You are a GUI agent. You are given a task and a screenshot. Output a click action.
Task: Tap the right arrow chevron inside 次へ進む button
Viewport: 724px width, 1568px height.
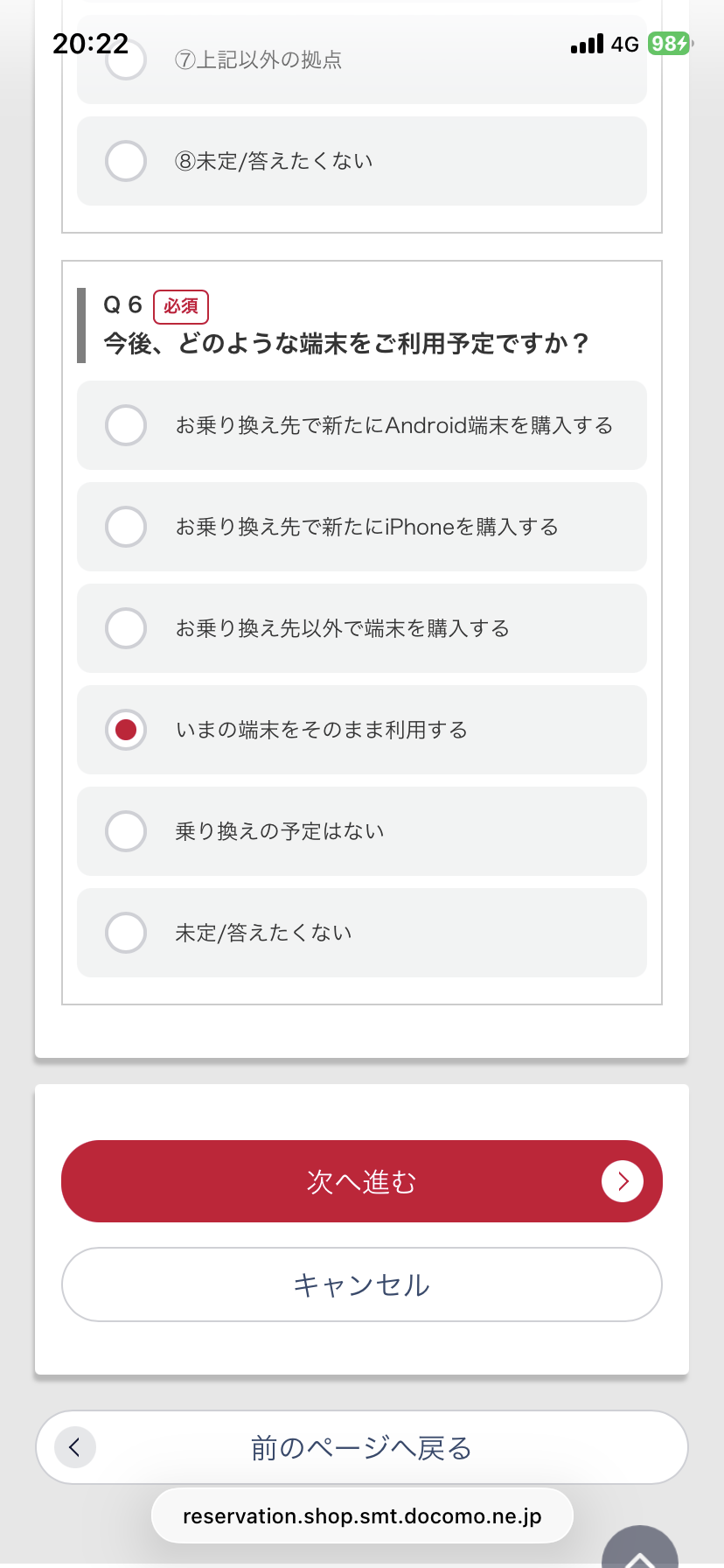tap(623, 1181)
